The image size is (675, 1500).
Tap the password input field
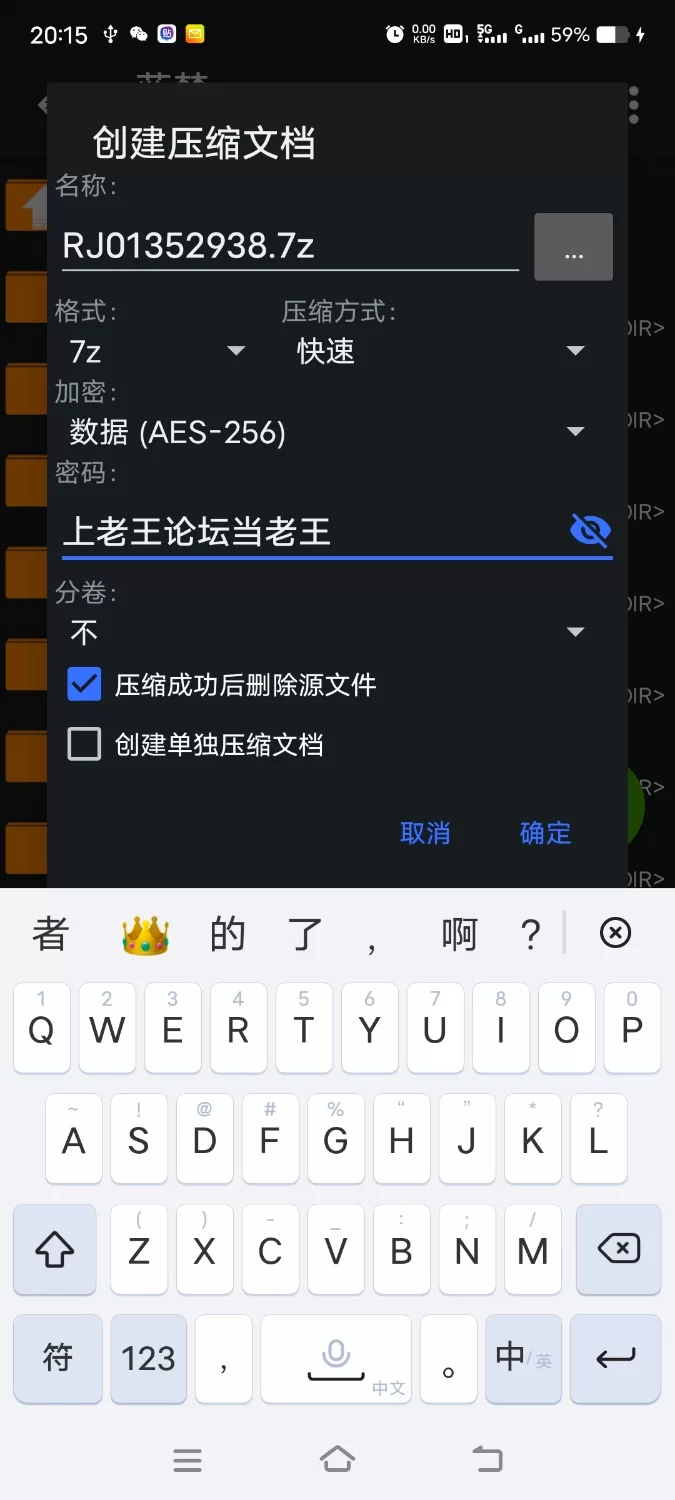point(310,531)
